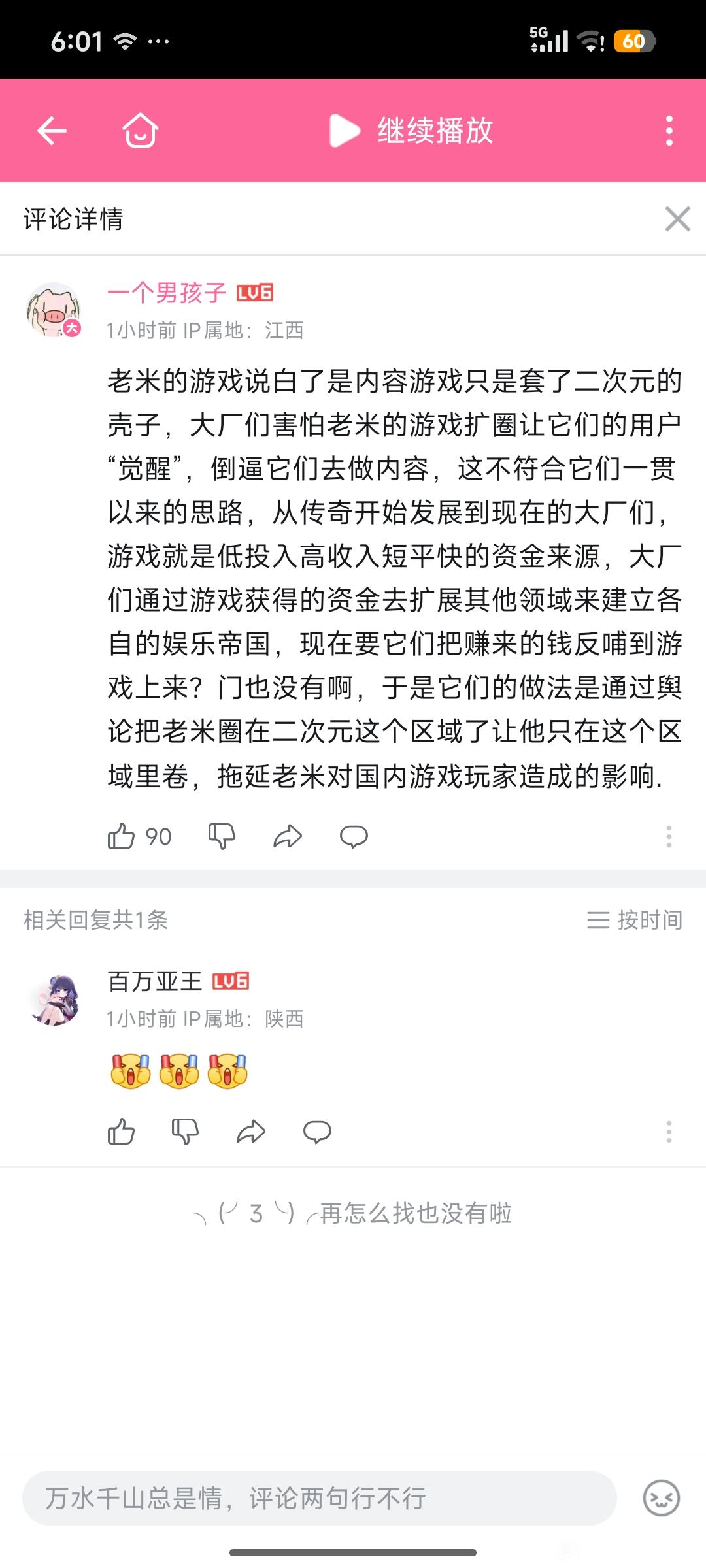Like 百万亚王's reply

[x=122, y=1132]
